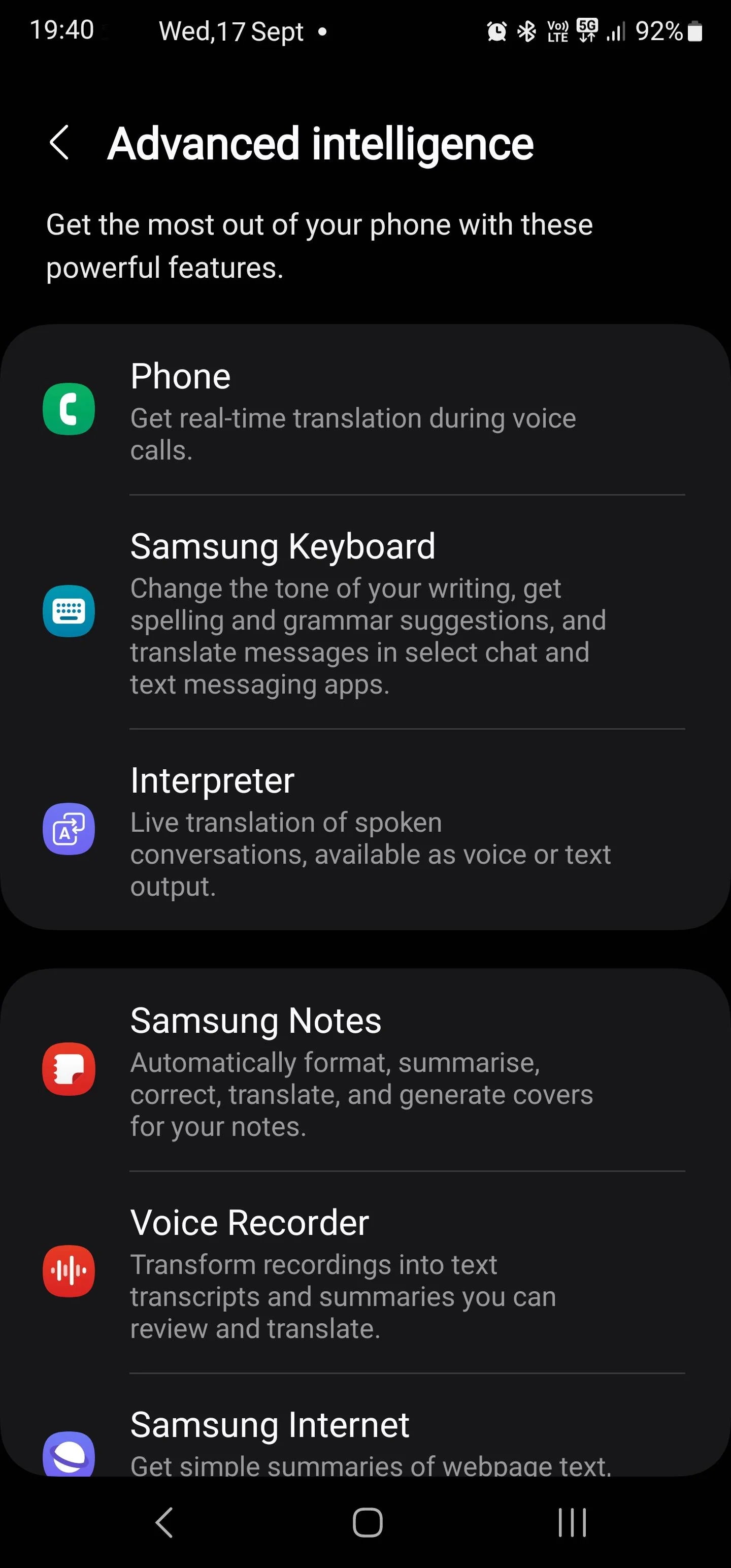Open Voice Recorder transcript settings
Image resolution: width=731 pixels, height=1568 pixels.
pos(365,1271)
